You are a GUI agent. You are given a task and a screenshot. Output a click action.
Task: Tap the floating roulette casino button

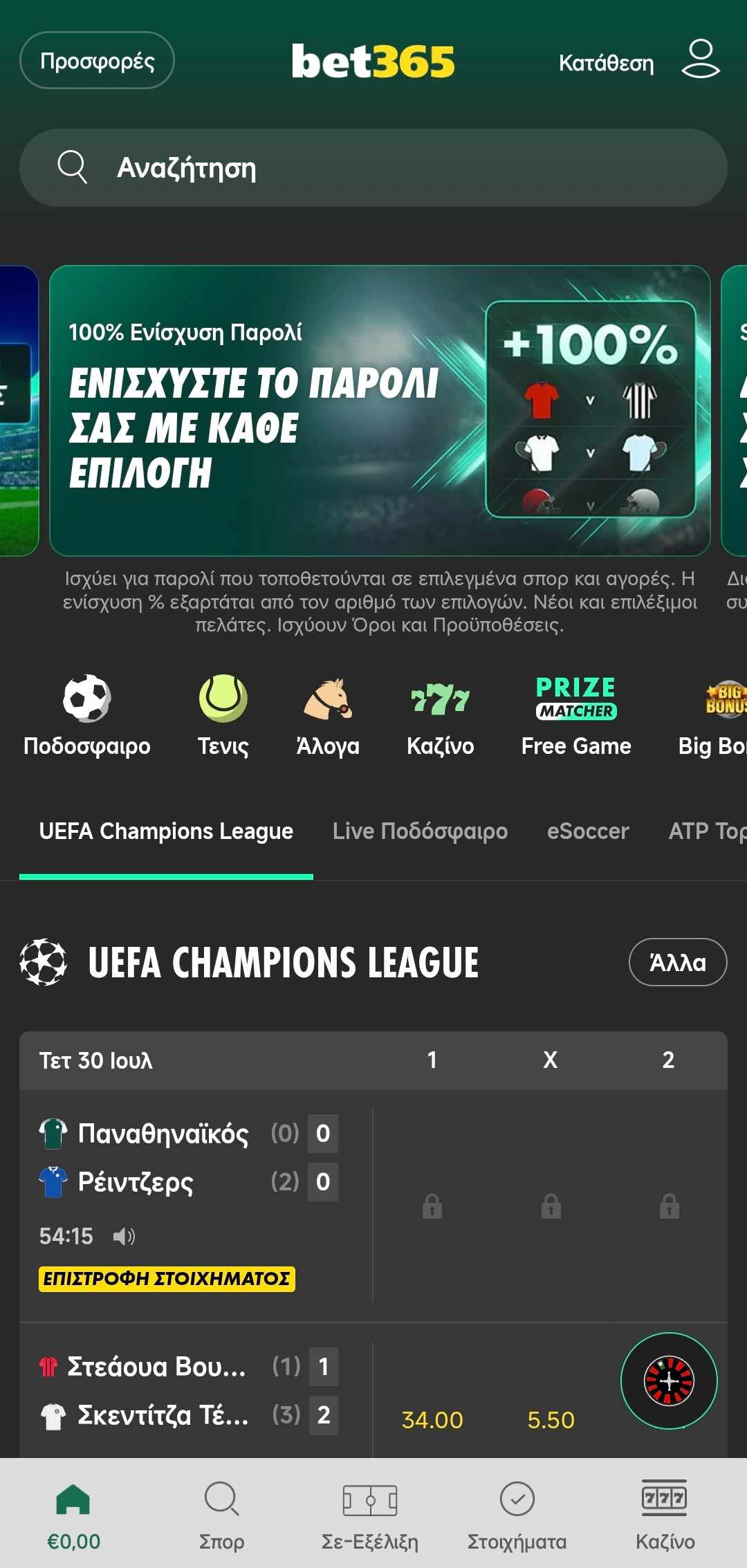tap(669, 1381)
